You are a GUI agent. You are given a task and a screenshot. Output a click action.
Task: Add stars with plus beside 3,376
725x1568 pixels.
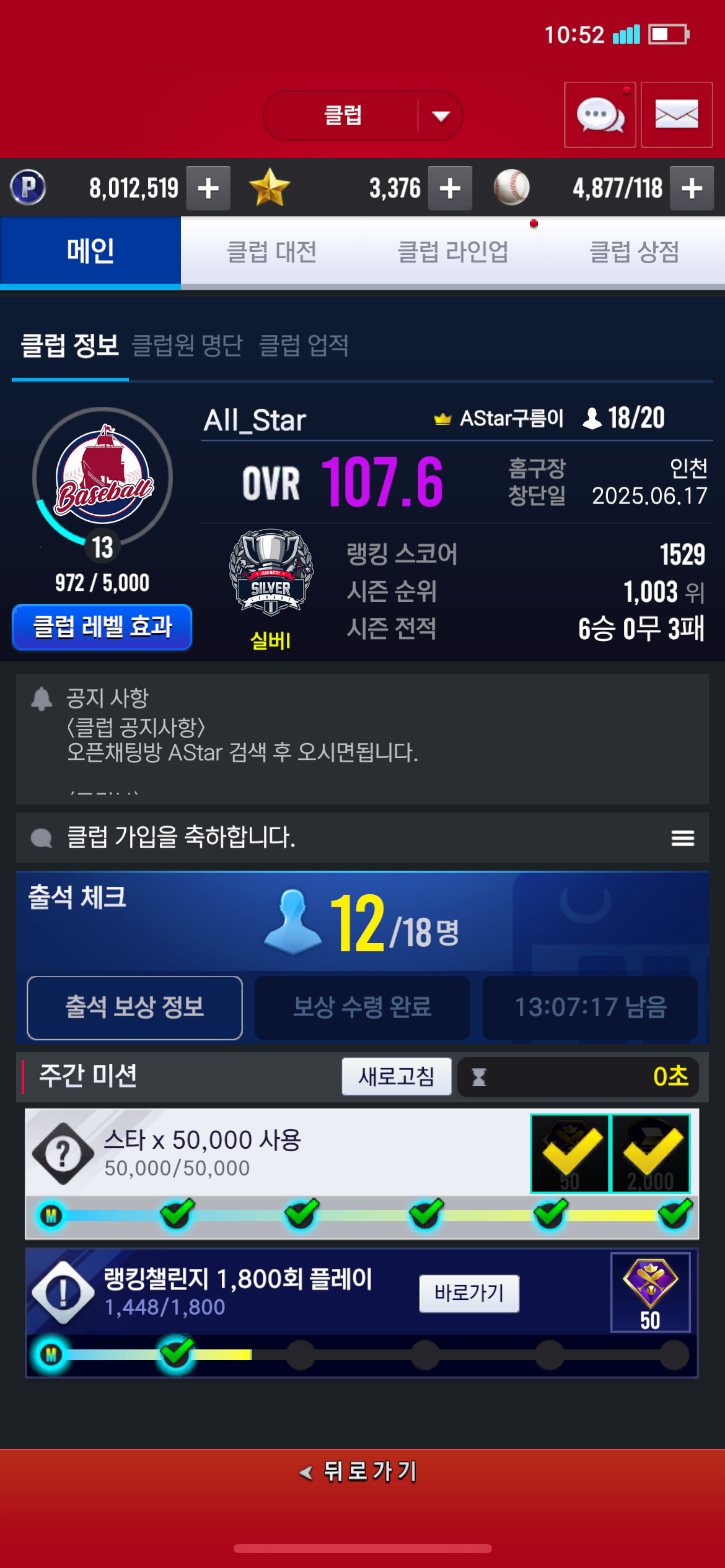point(450,188)
